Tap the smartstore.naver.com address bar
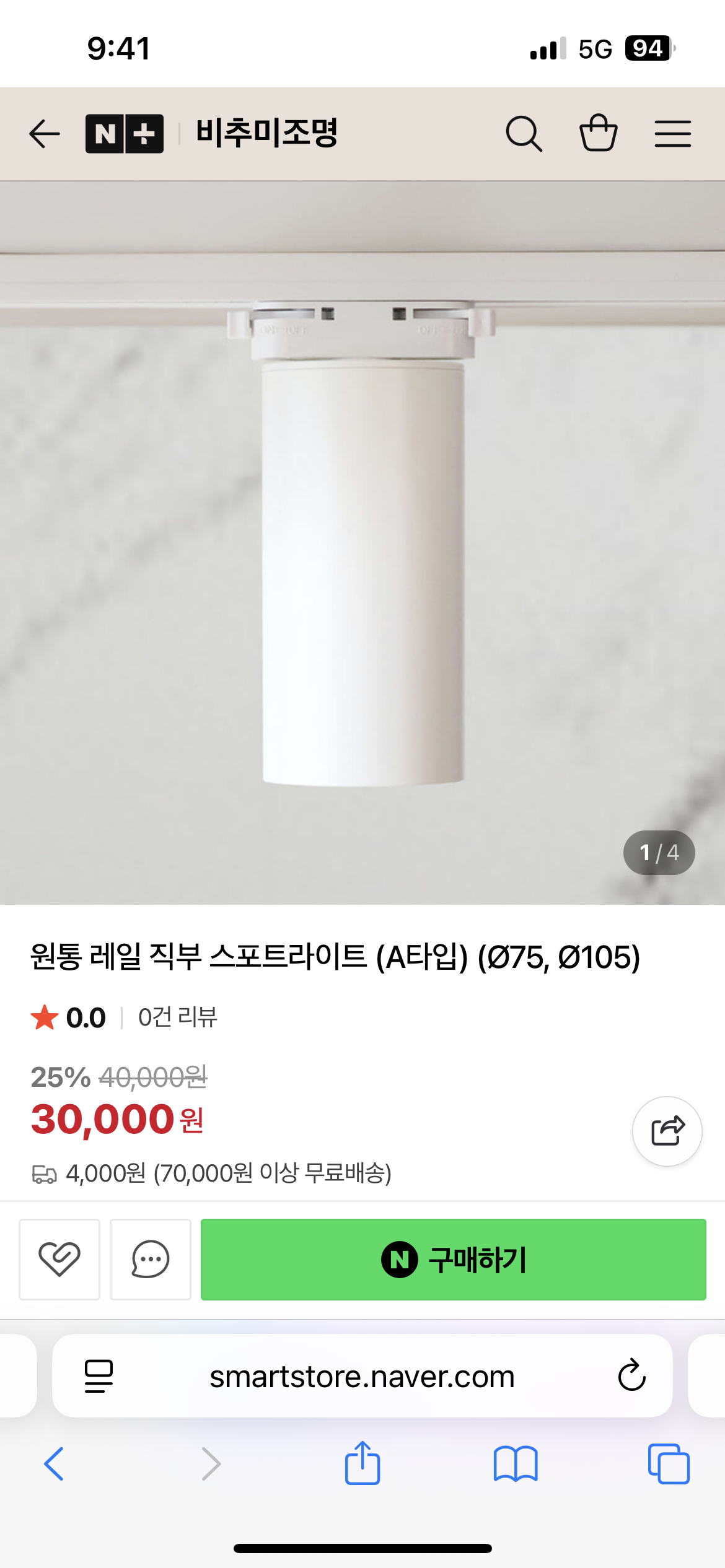 tap(362, 1377)
